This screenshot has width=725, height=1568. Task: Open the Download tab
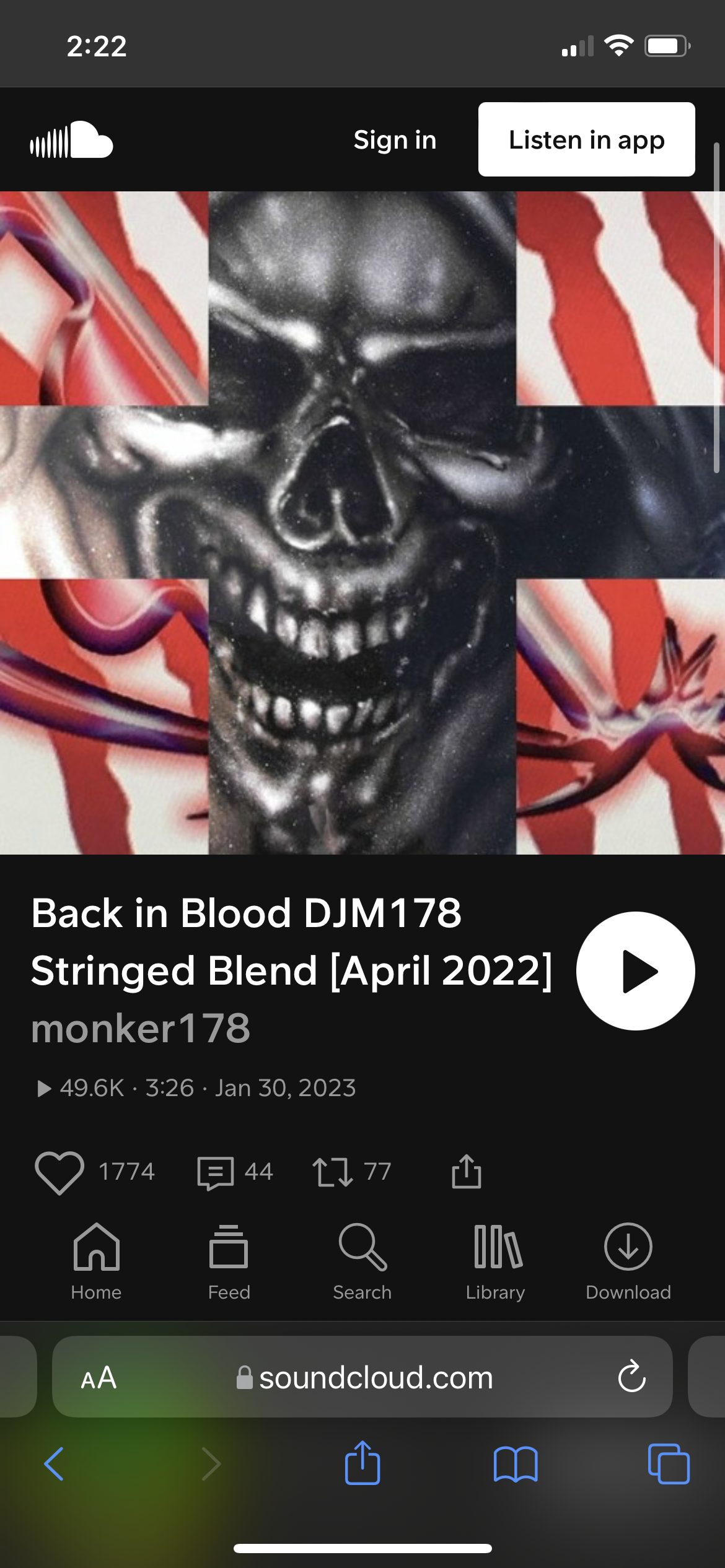coord(628,1261)
